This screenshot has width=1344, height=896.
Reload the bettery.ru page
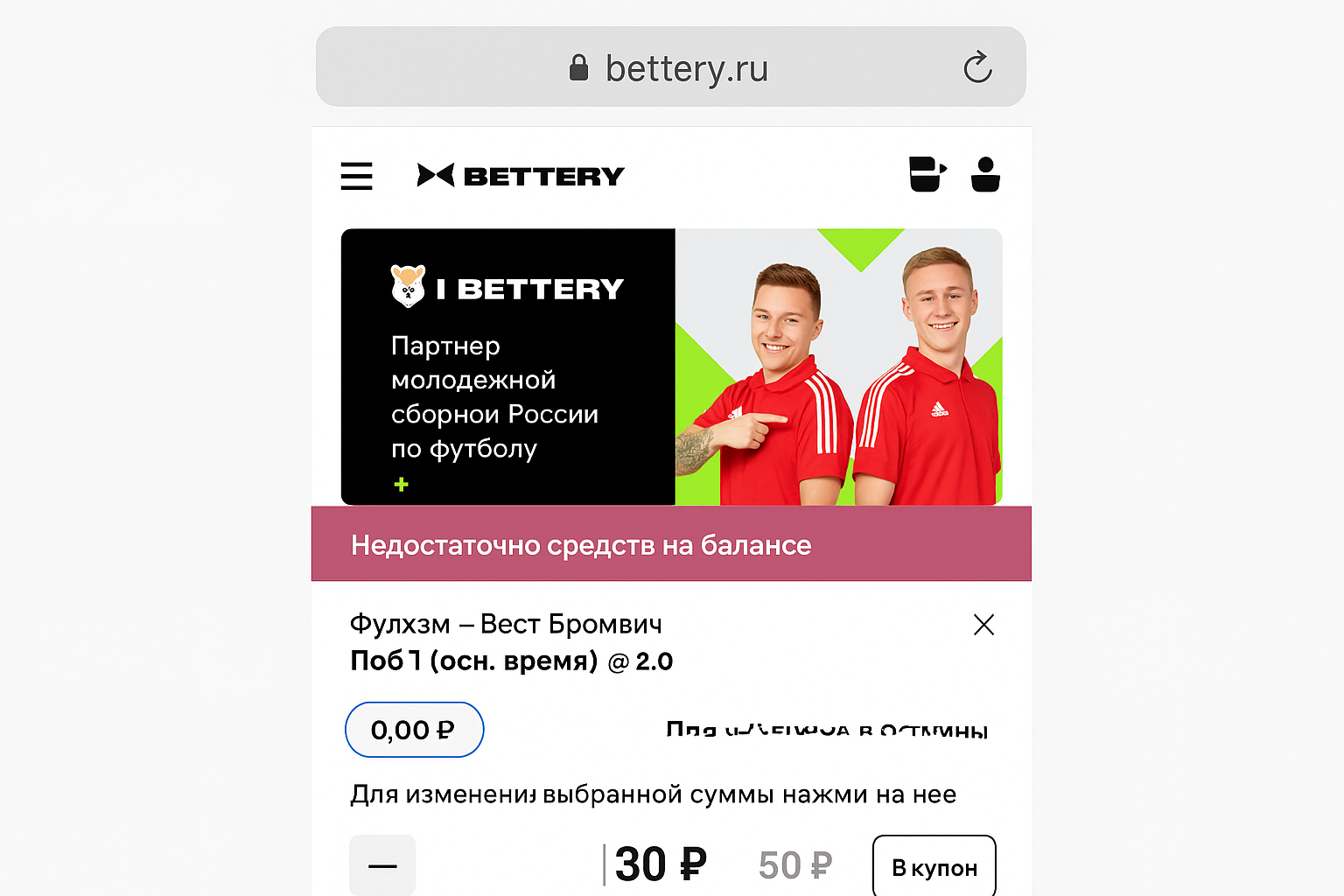976,67
